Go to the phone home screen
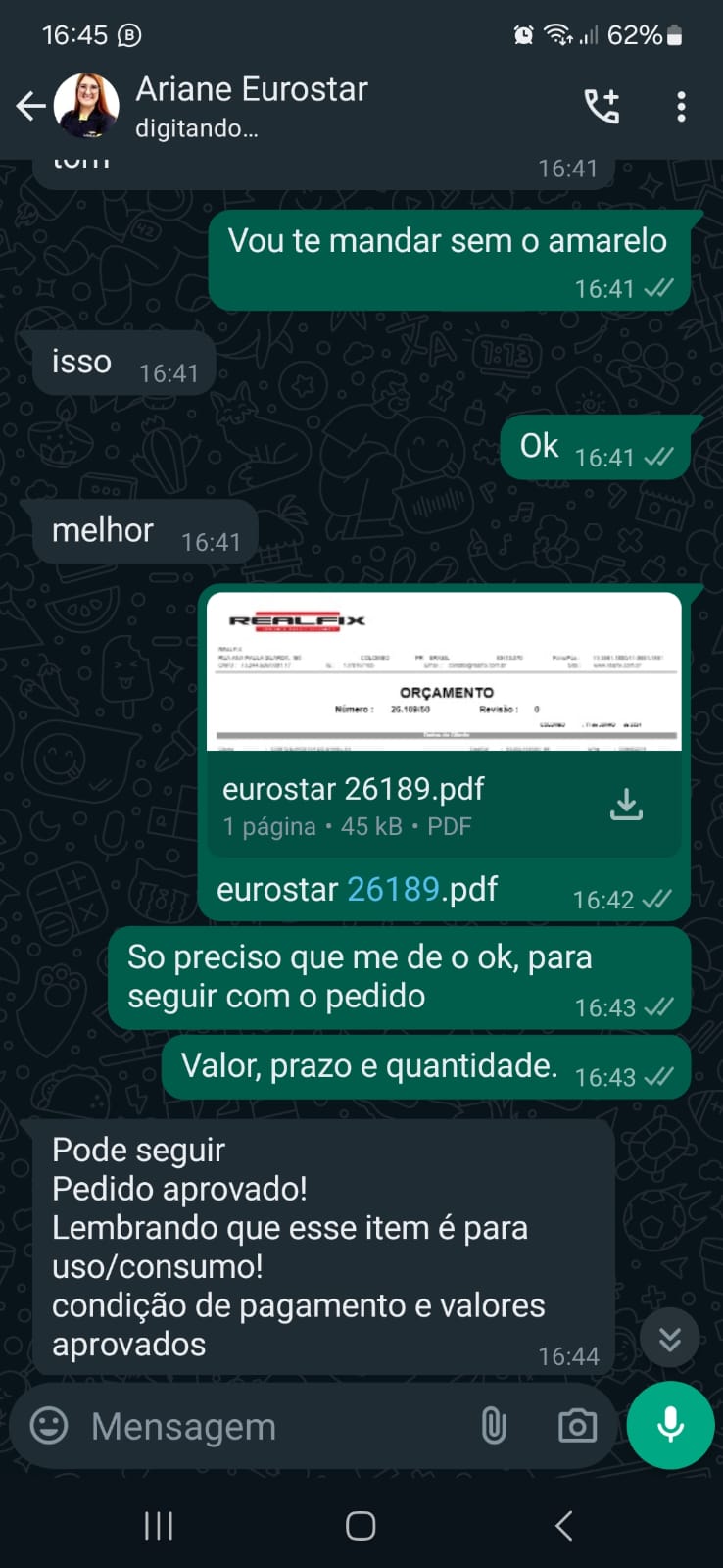723x1568 pixels. coord(361,1525)
